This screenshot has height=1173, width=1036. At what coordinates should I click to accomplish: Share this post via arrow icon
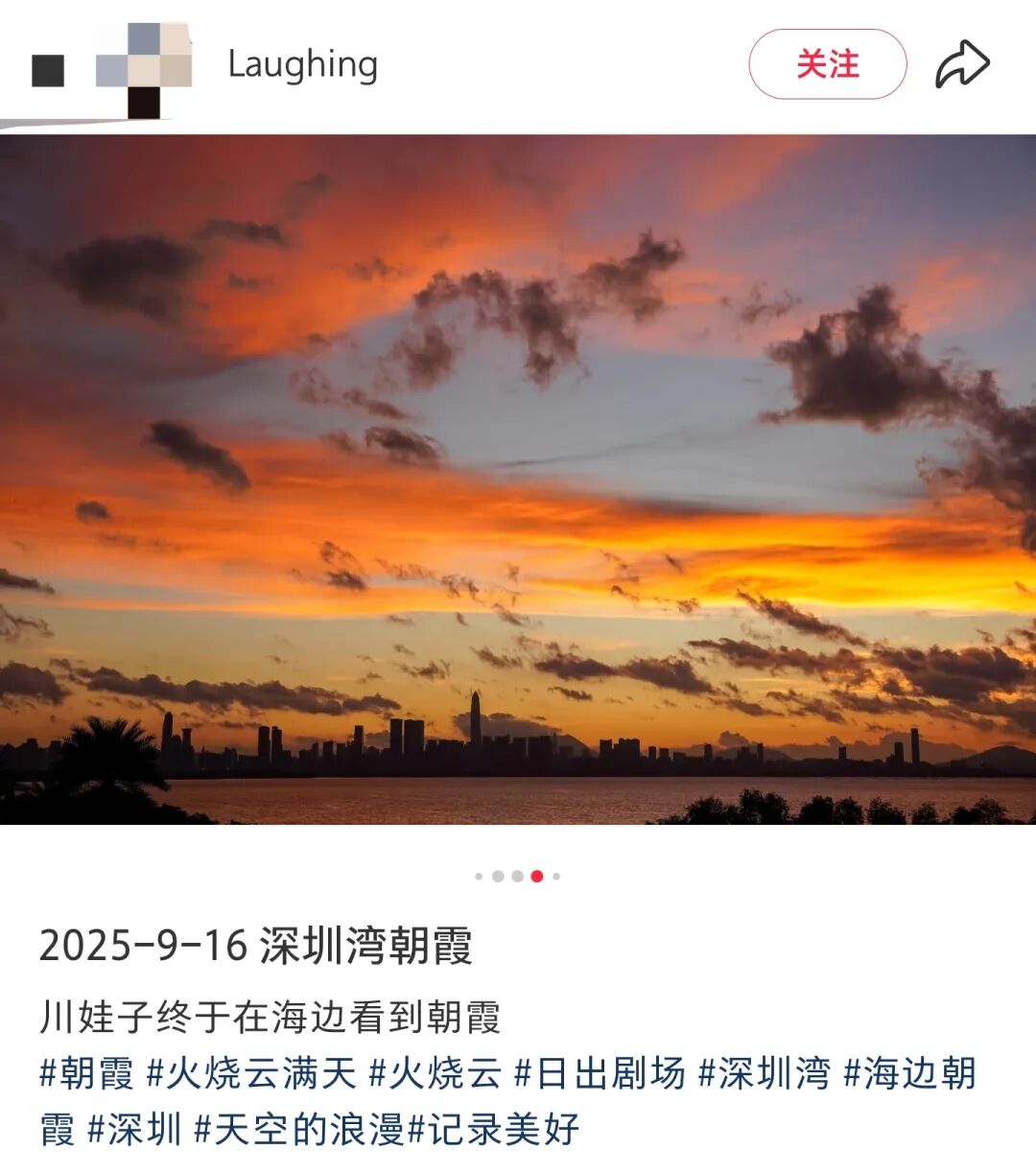point(961,64)
